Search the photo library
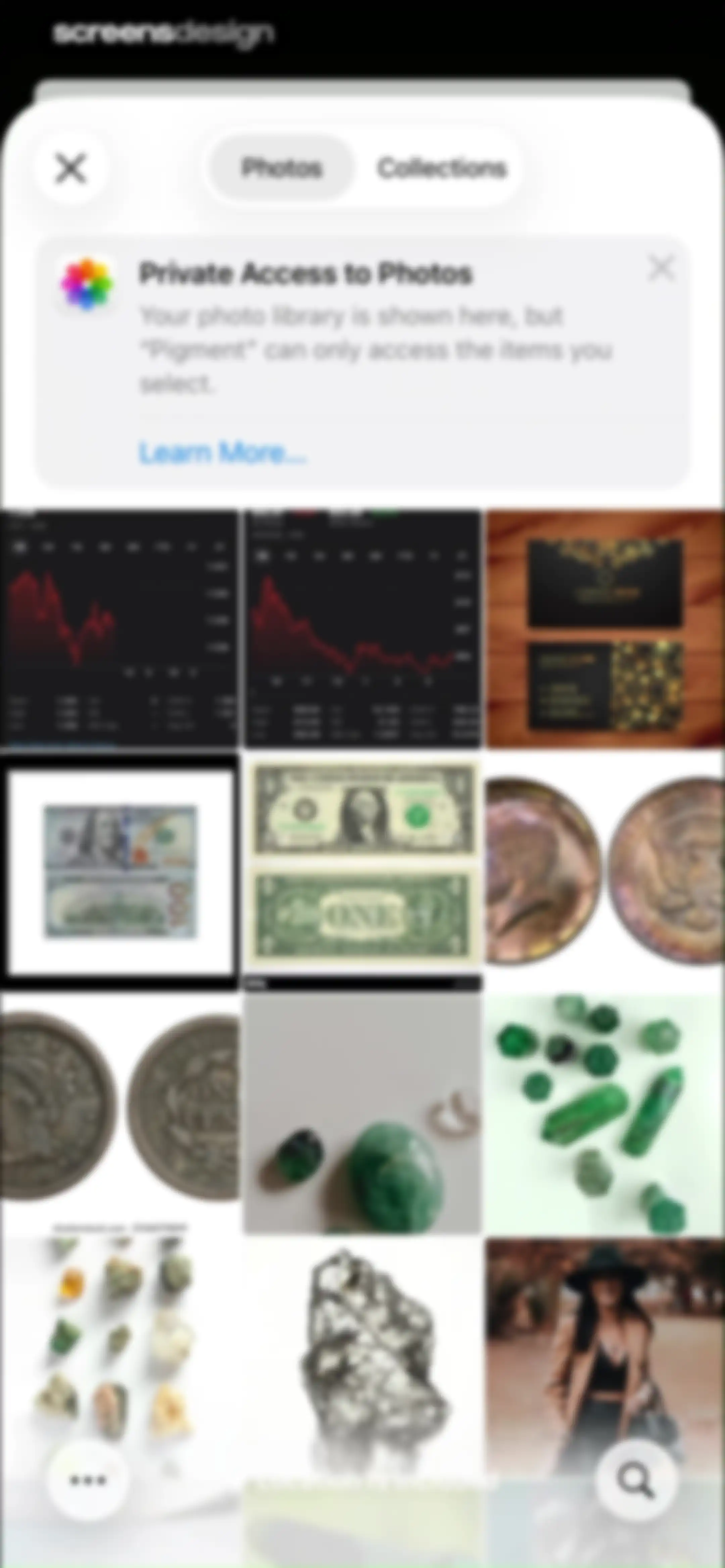Viewport: 725px width, 1568px height. coord(636,1480)
